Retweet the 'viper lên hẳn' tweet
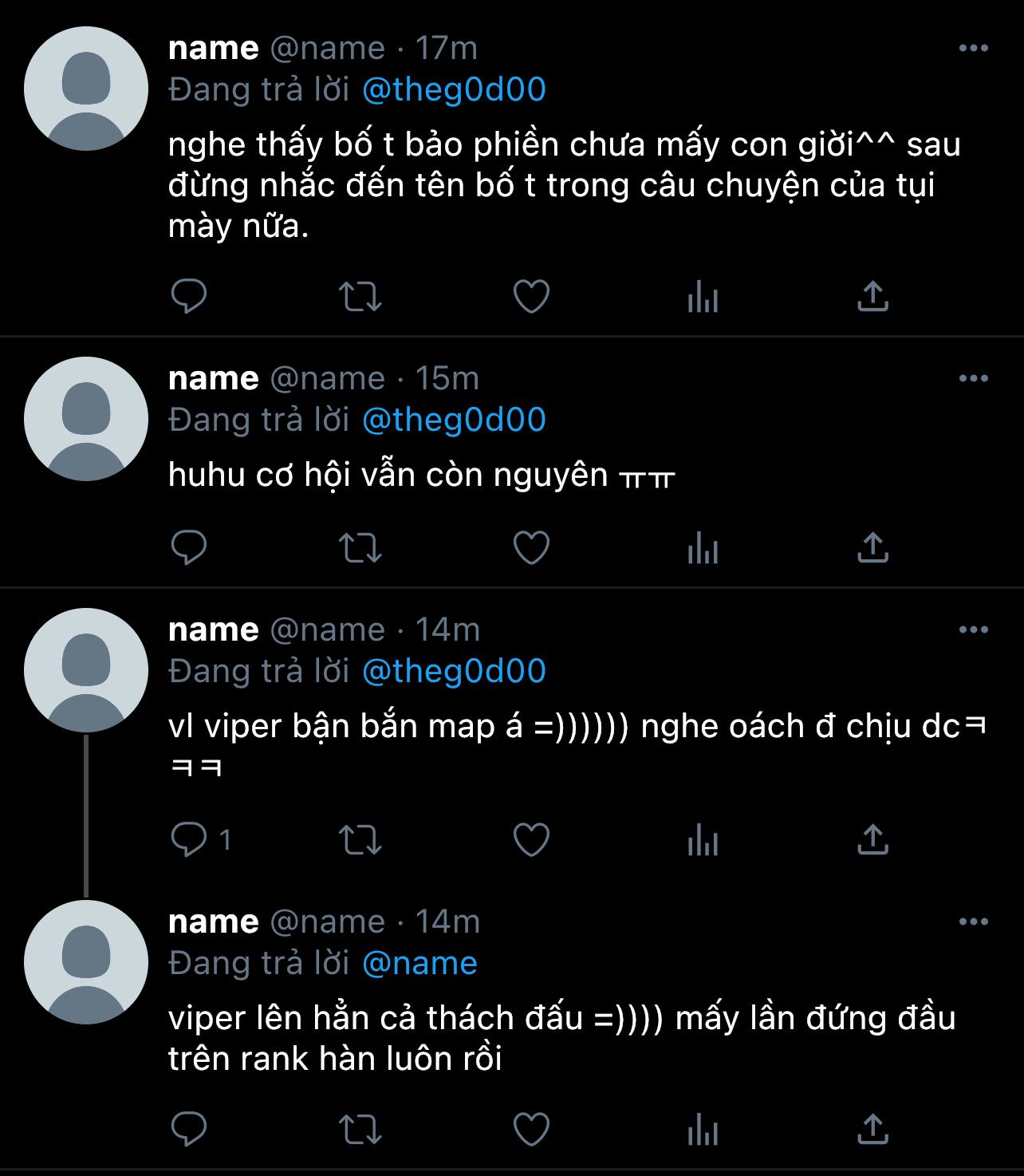The height and width of the screenshot is (1176, 1024). click(360, 1130)
